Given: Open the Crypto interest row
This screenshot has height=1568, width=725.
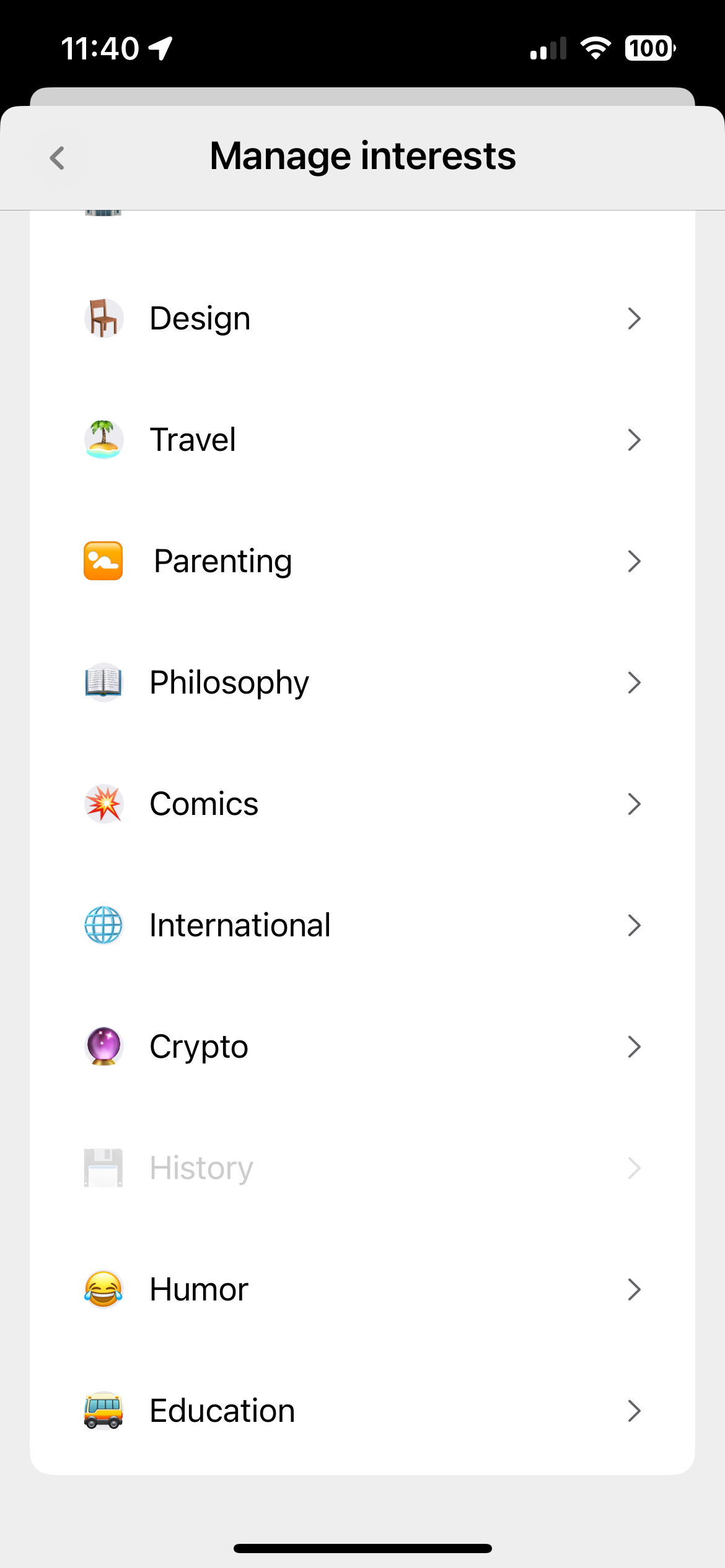Looking at the screenshot, I should tap(362, 1047).
